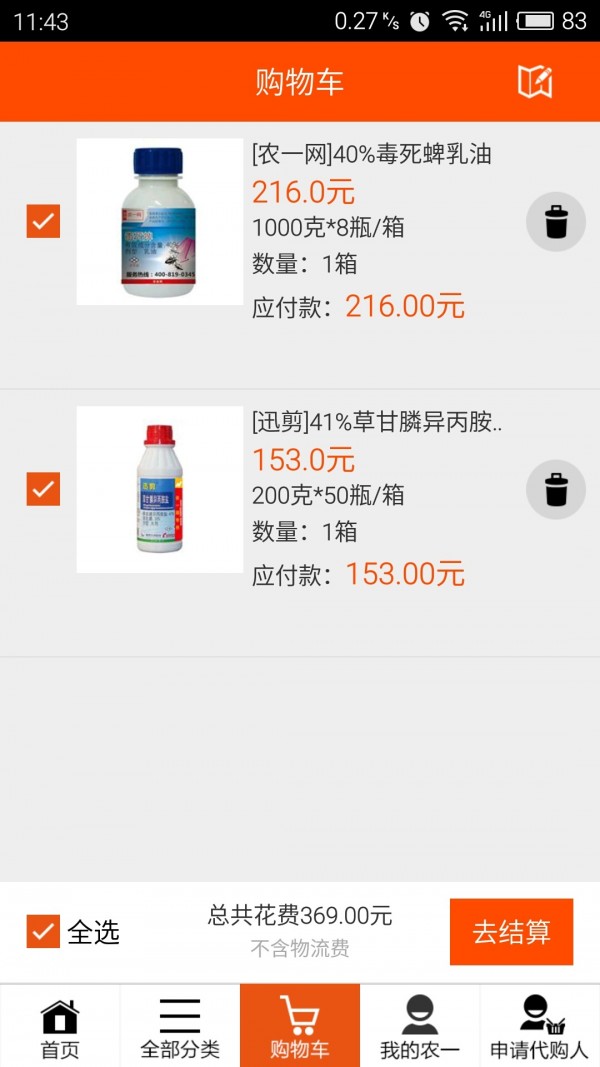600x1067 pixels.
Task: Delete the 40%毒死蜱乳油 item from cart
Action: [556, 222]
